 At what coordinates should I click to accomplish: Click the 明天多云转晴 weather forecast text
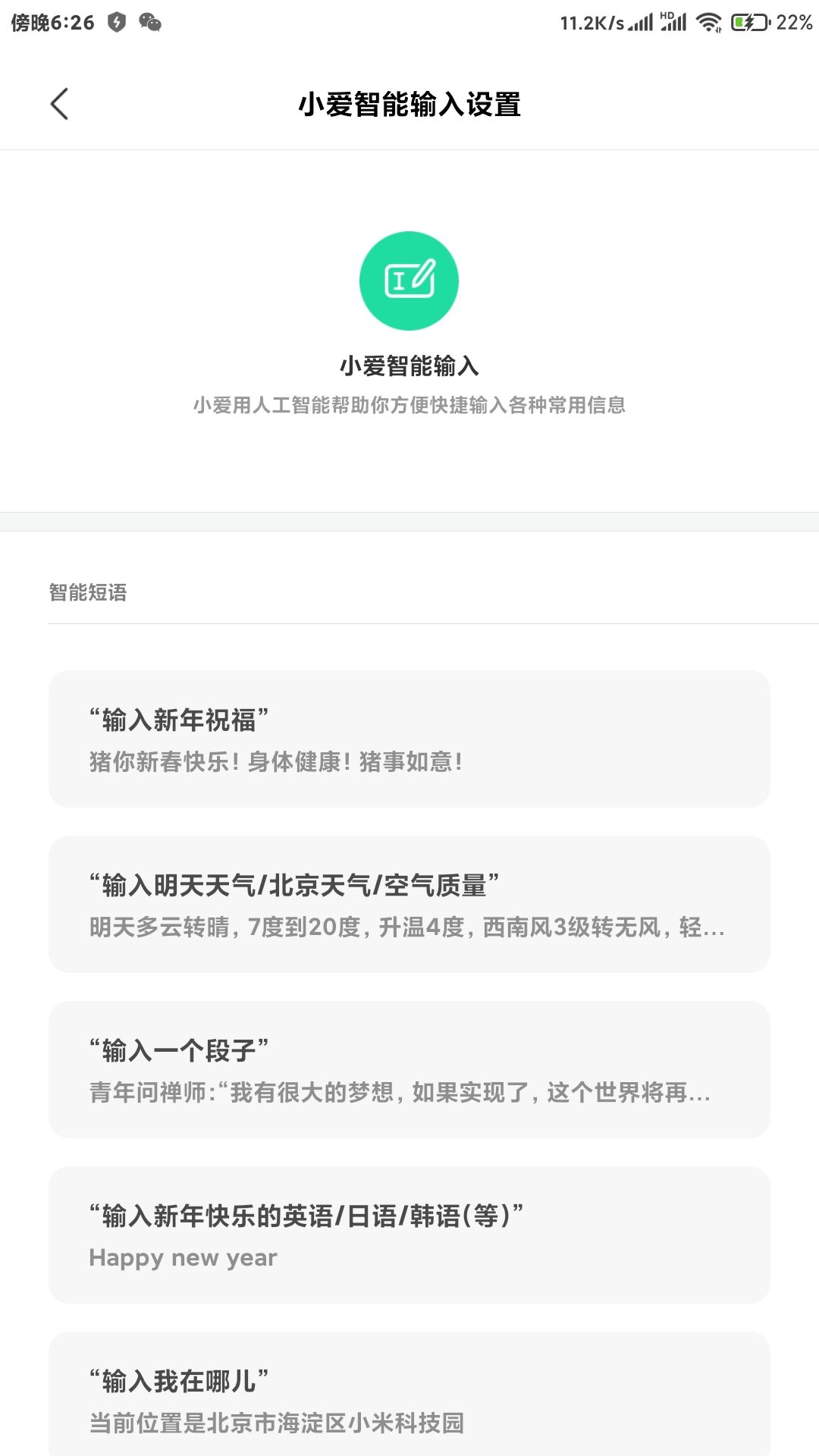(x=407, y=928)
